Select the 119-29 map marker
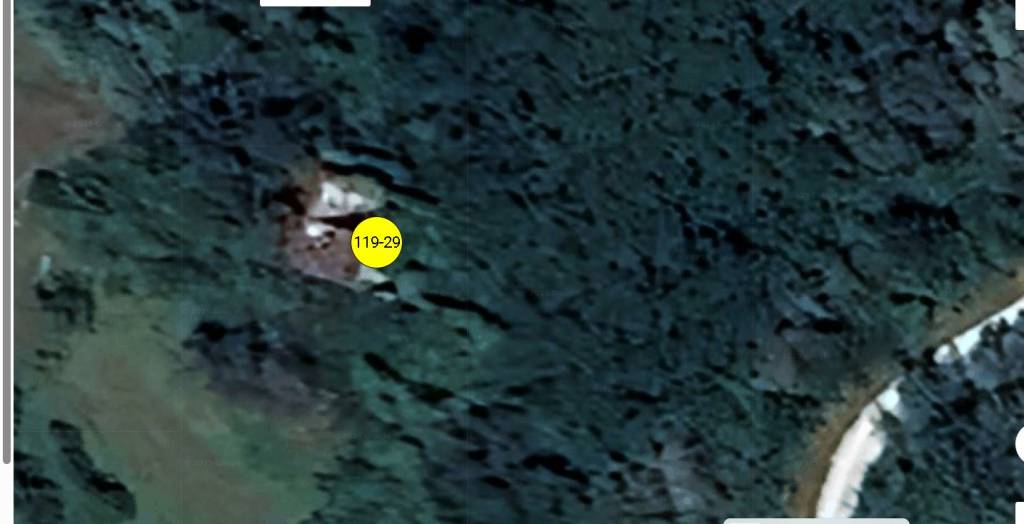 click(x=377, y=242)
